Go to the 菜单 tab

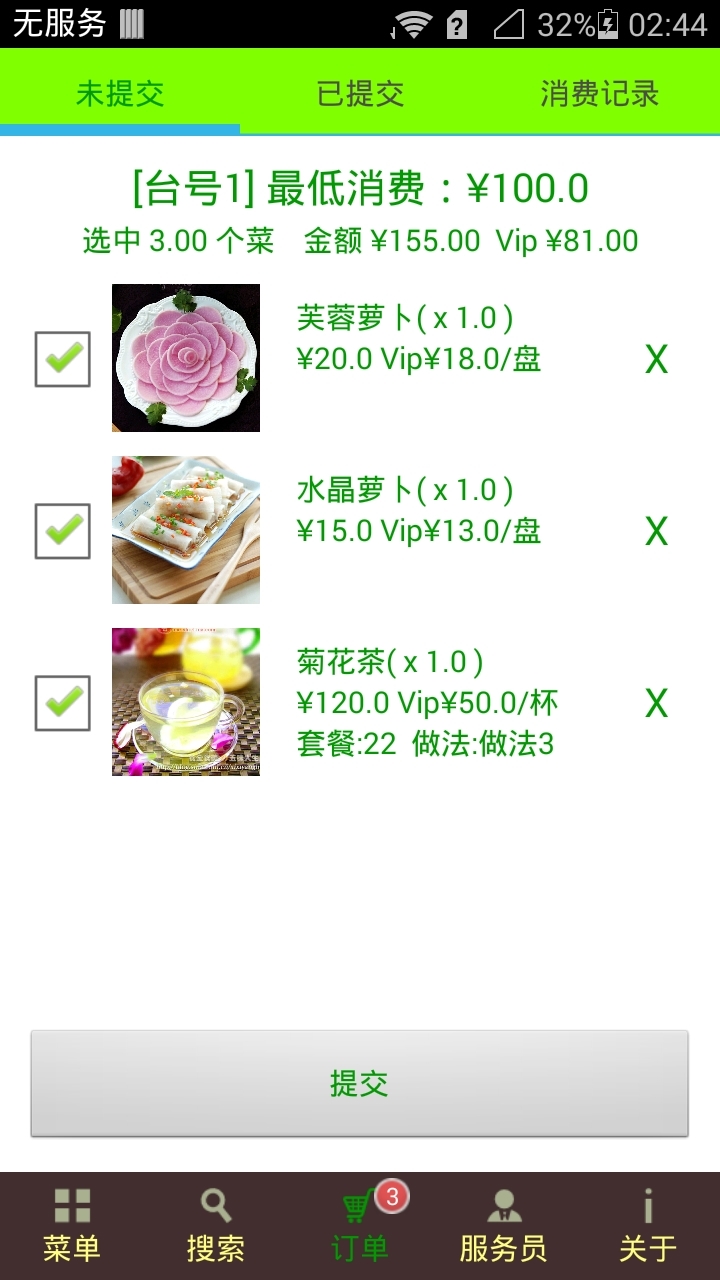(x=72, y=1226)
